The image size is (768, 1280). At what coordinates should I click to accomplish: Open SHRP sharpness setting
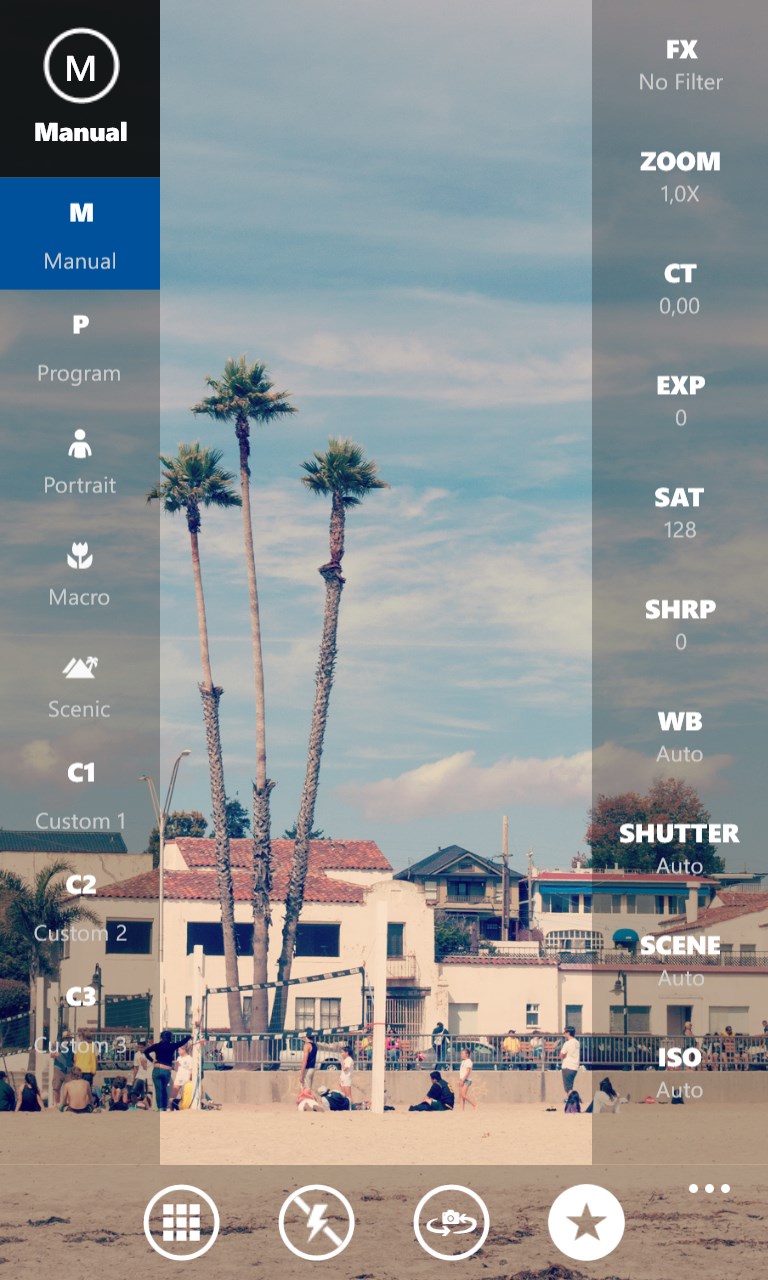point(680,624)
